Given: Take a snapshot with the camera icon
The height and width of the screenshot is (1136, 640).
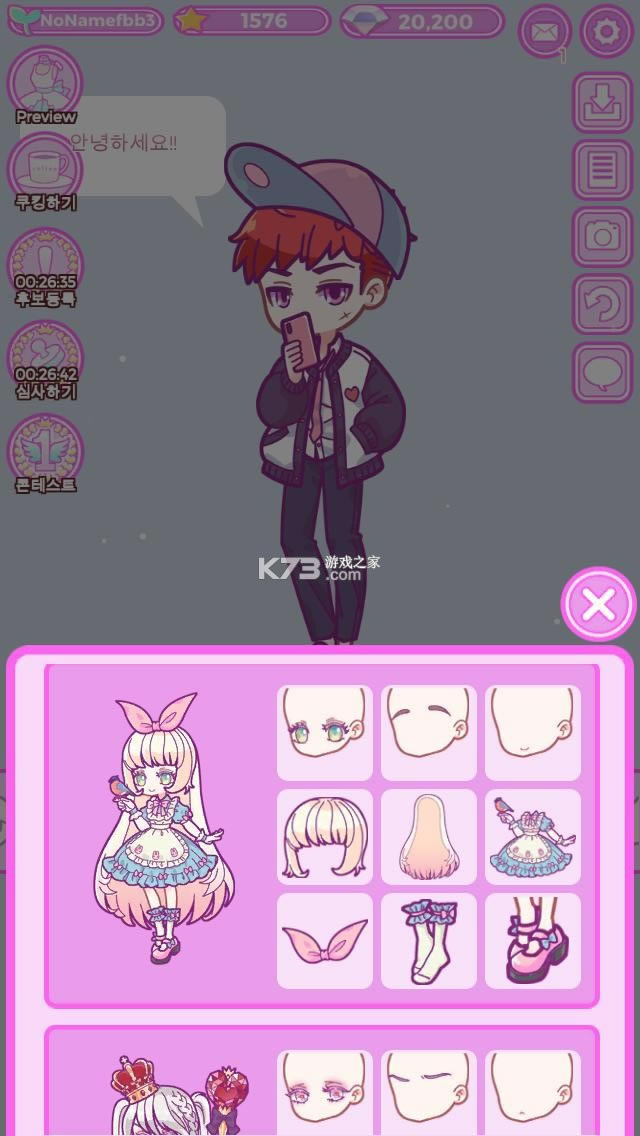Looking at the screenshot, I should 602,237.
